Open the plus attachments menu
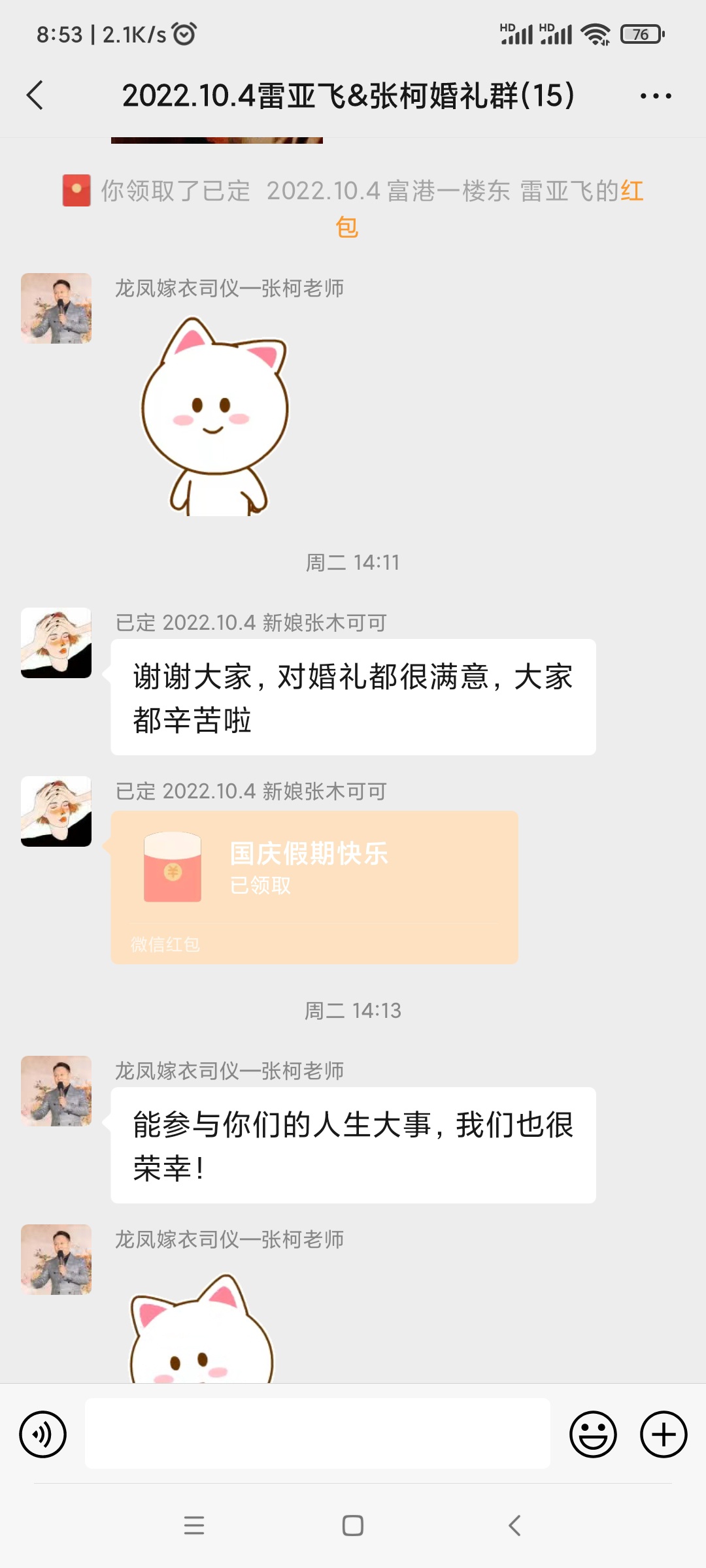Image resolution: width=706 pixels, height=1568 pixels. 663,1434
